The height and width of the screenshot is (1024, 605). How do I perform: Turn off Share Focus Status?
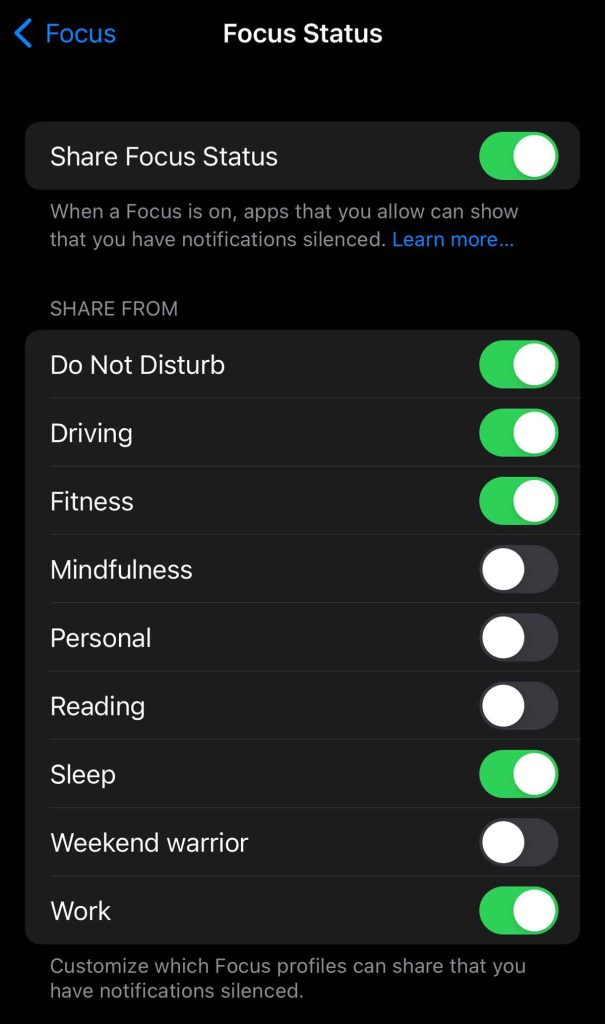tap(518, 157)
